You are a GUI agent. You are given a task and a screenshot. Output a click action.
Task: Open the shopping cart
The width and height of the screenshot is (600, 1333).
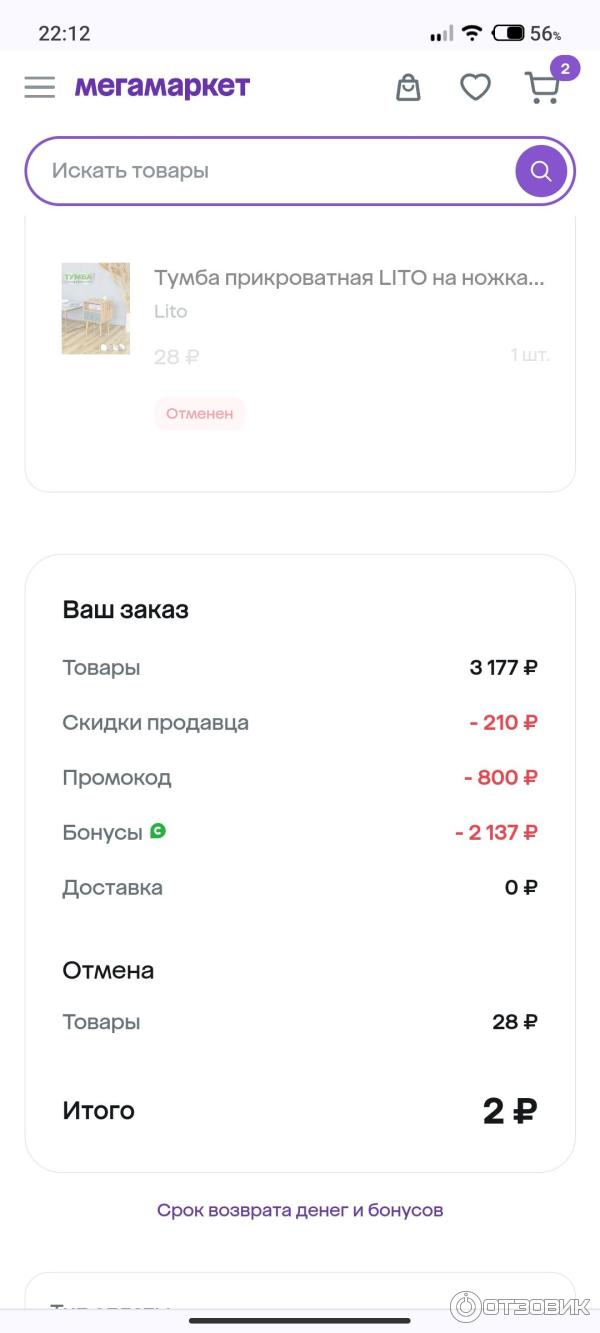click(543, 88)
